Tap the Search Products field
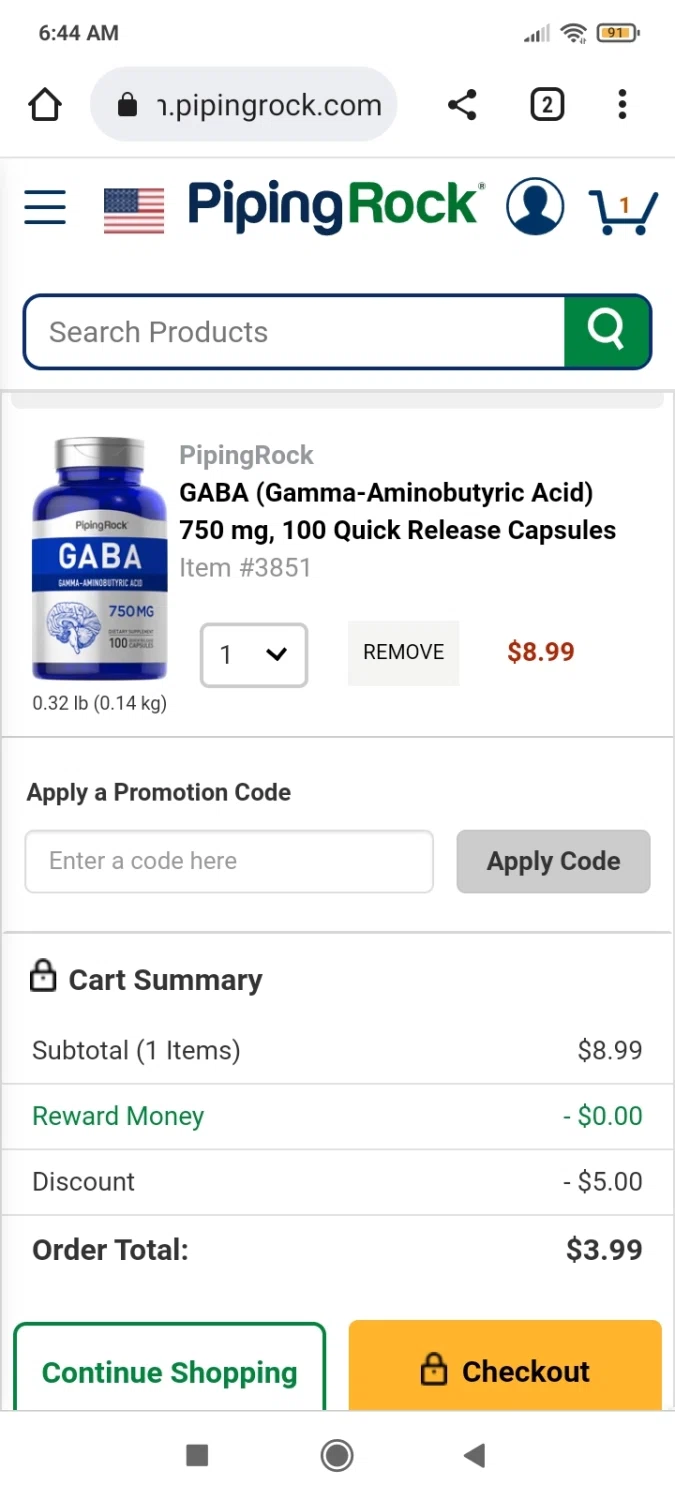675x1500 pixels. [294, 332]
